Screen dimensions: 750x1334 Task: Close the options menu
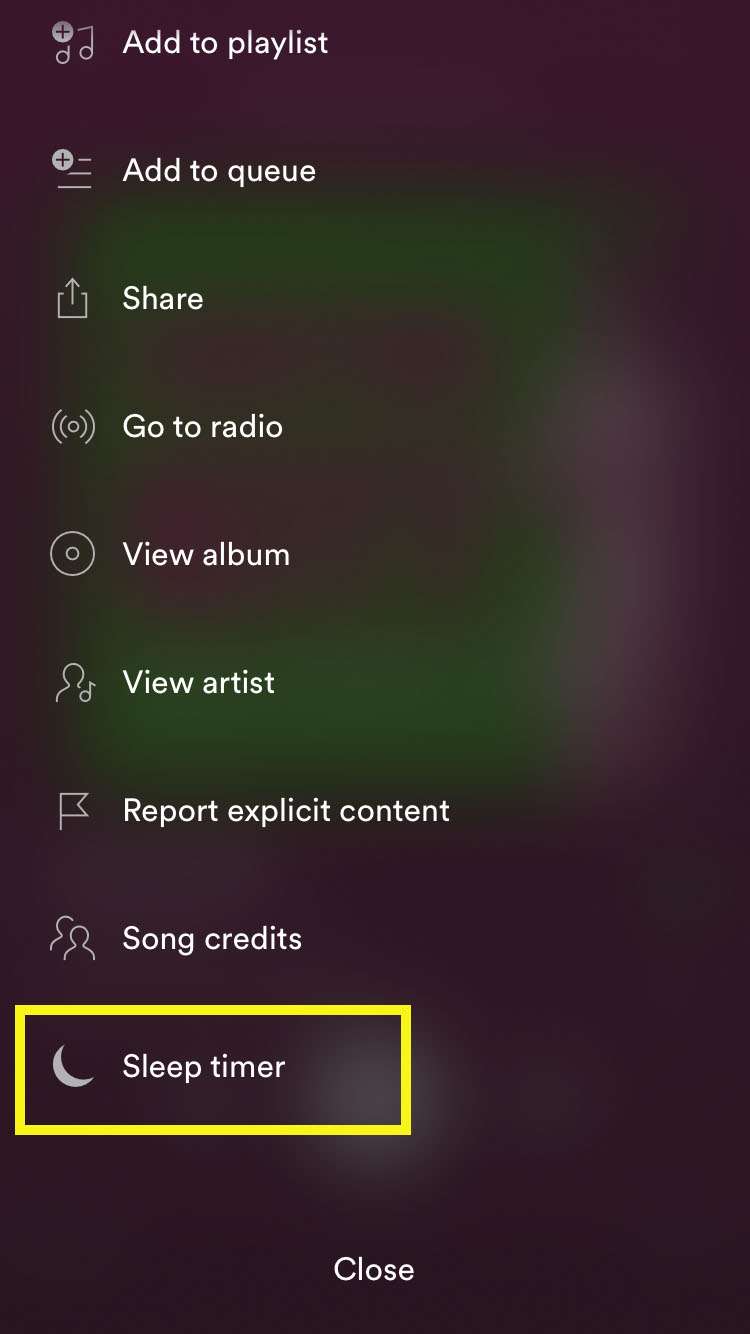374,1269
